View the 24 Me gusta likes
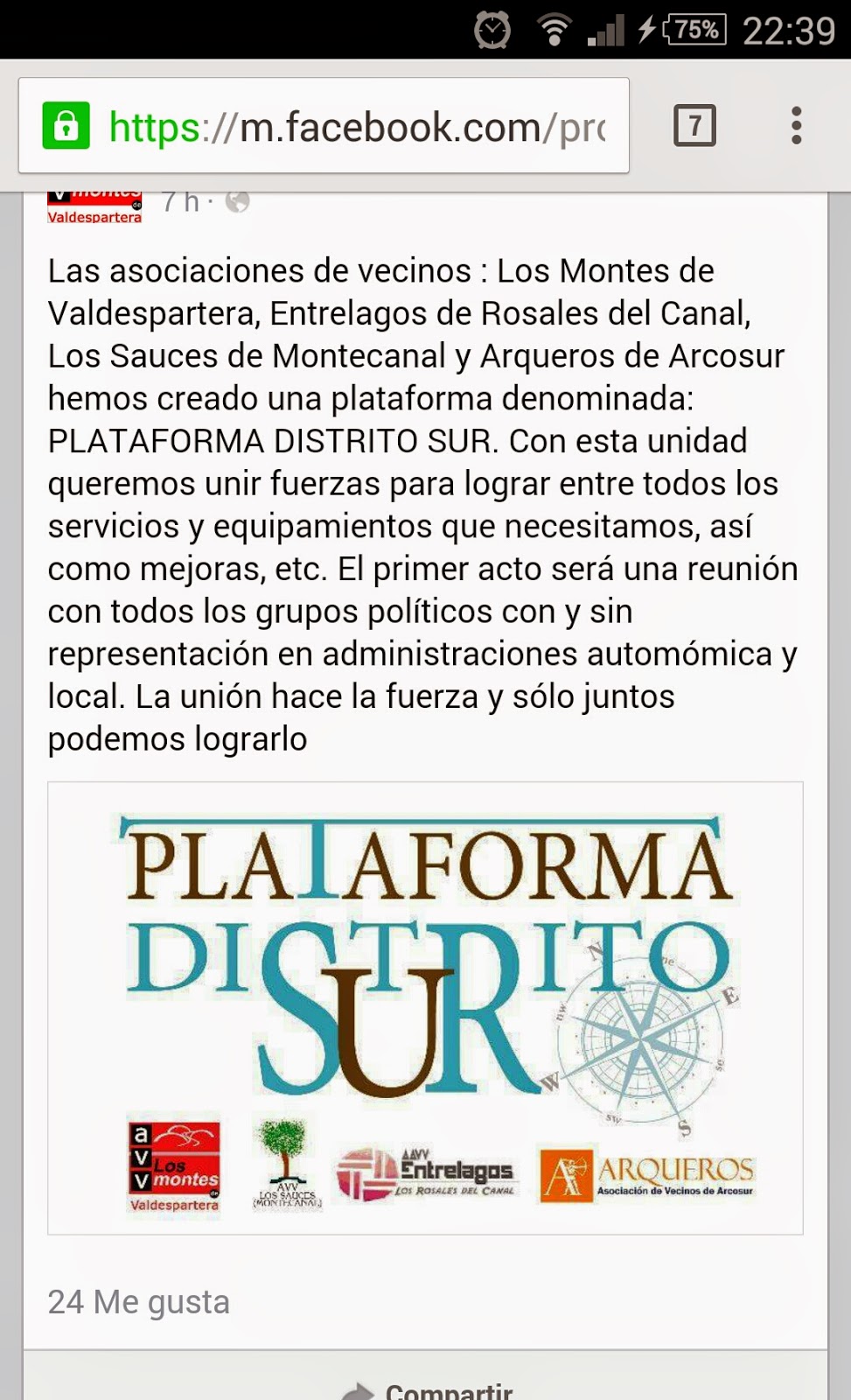This screenshot has height=1400, width=851. coord(138,1302)
